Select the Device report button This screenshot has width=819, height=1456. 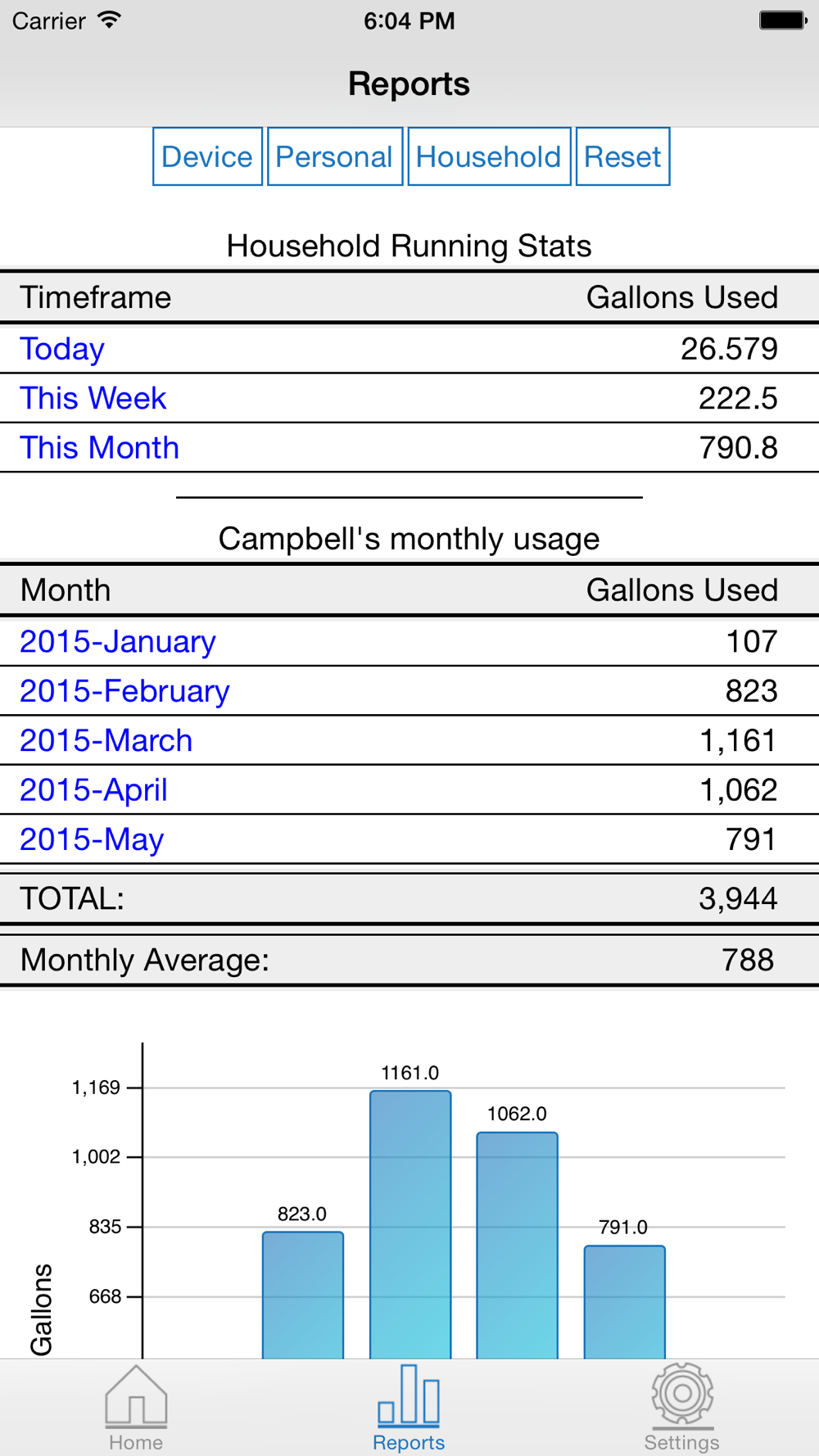point(207,156)
